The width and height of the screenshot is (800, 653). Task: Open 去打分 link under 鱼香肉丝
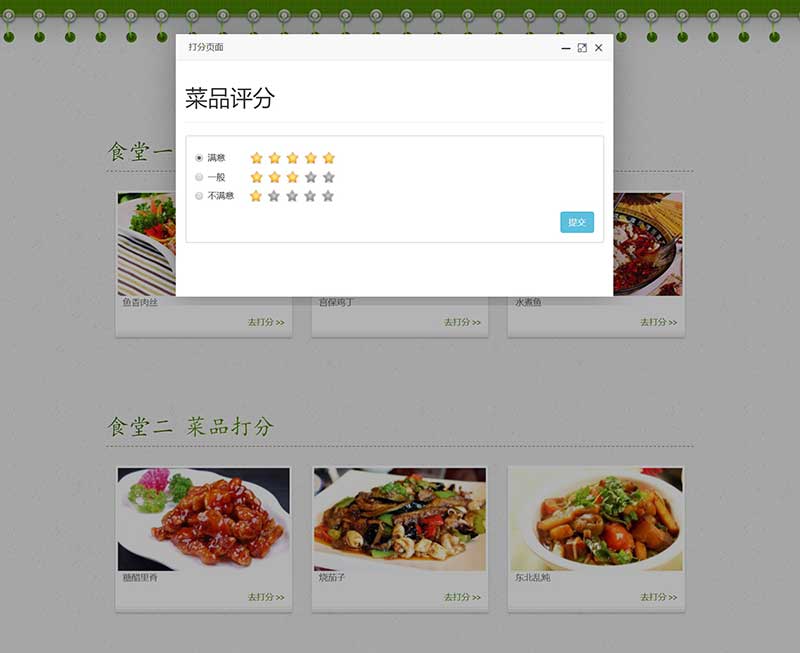[266, 322]
